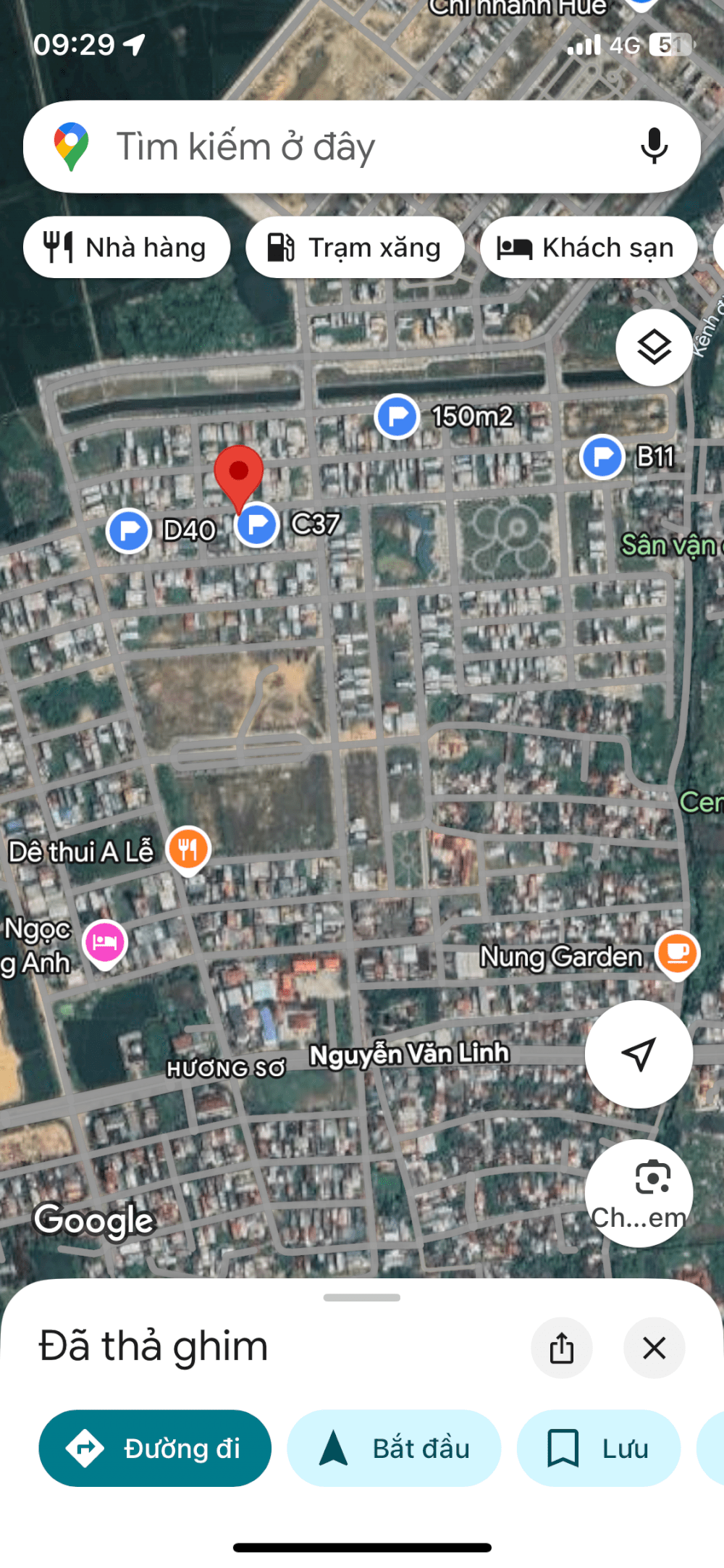724x1568 pixels.
Task: Filter by Trạm xăng chip
Action: coord(355,248)
